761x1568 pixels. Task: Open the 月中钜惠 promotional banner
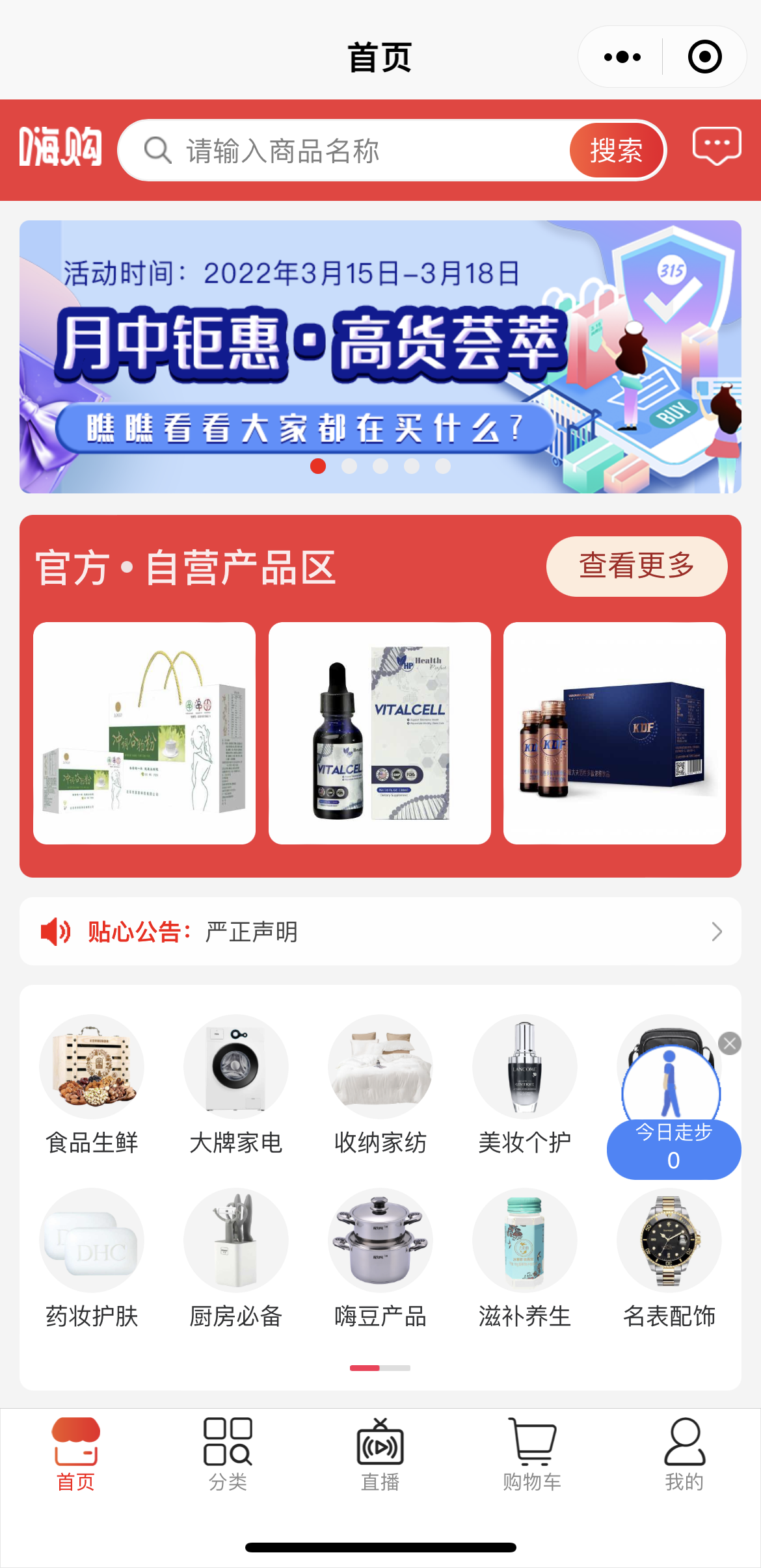point(380,356)
